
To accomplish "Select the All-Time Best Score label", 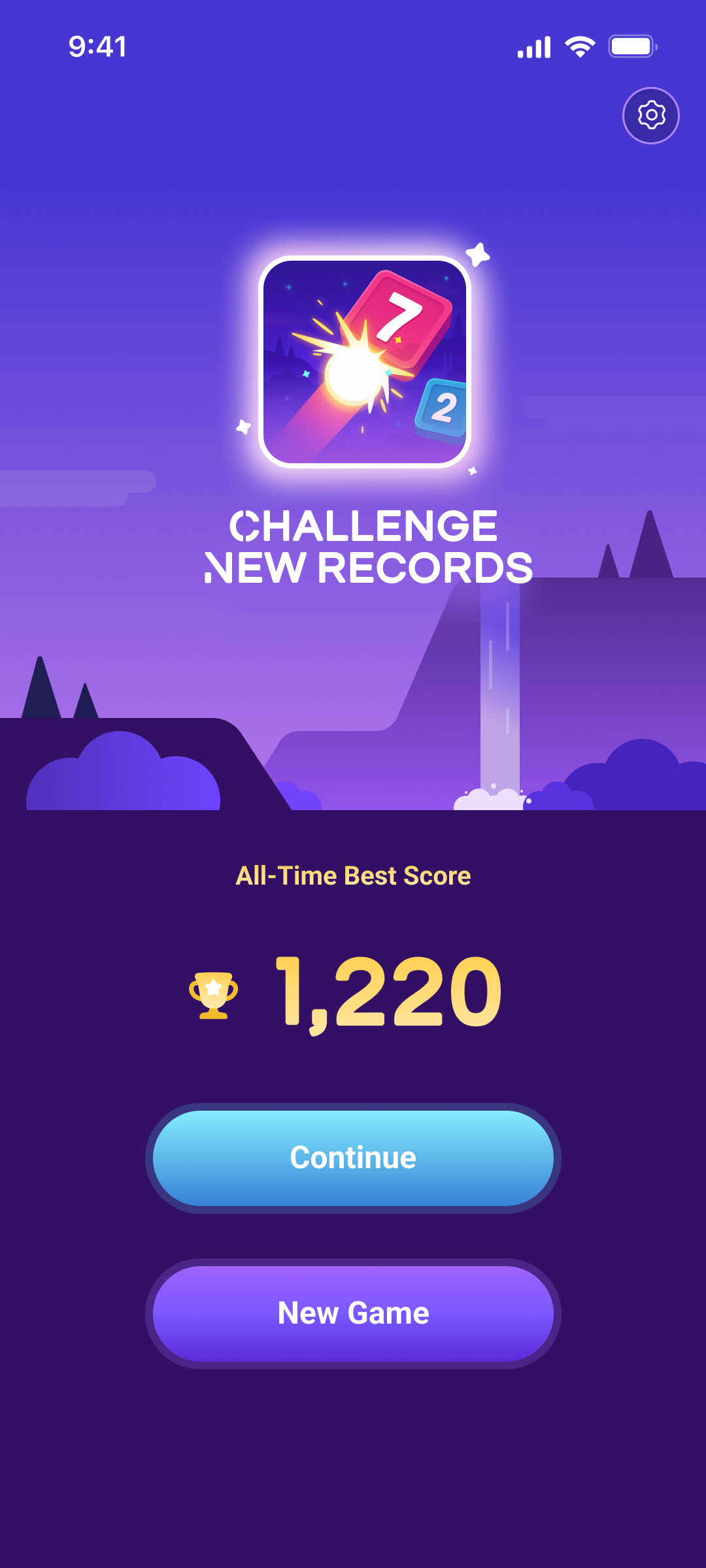I will (x=353, y=875).
